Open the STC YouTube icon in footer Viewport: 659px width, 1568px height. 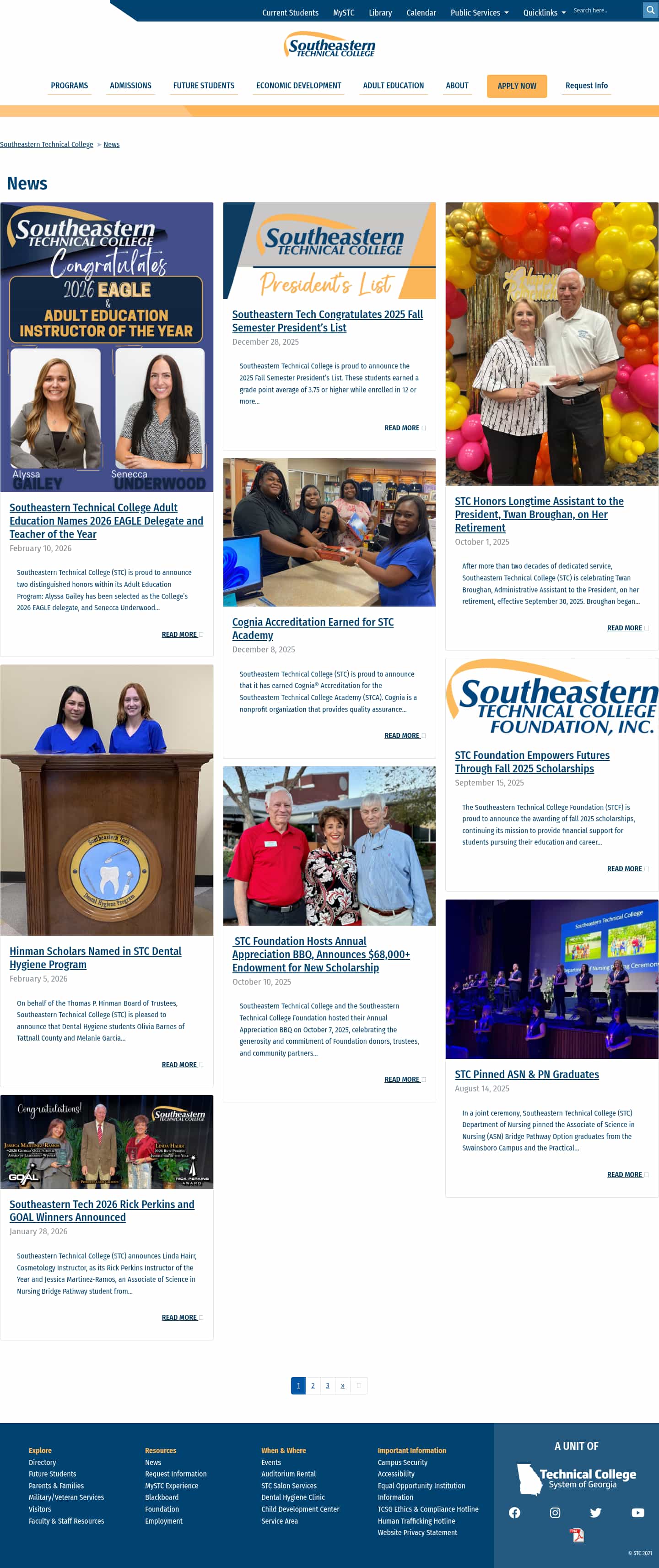[x=637, y=1512]
